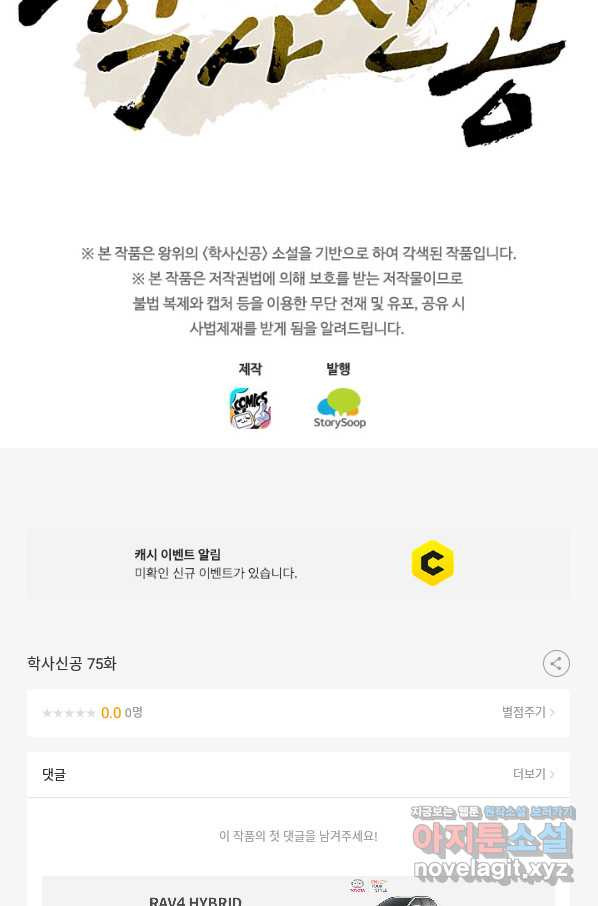Share 학사신공 75화 episode
Screen dimensions: 598x906
(x=556, y=663)
